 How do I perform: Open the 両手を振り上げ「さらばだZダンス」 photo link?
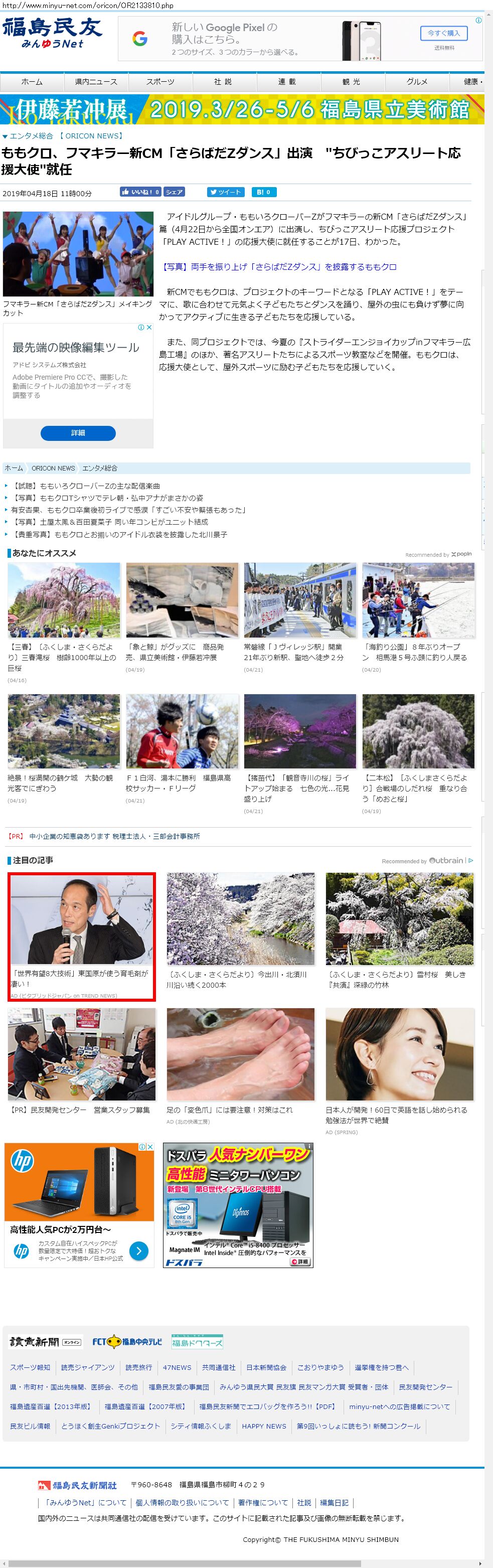coord(279,267)
